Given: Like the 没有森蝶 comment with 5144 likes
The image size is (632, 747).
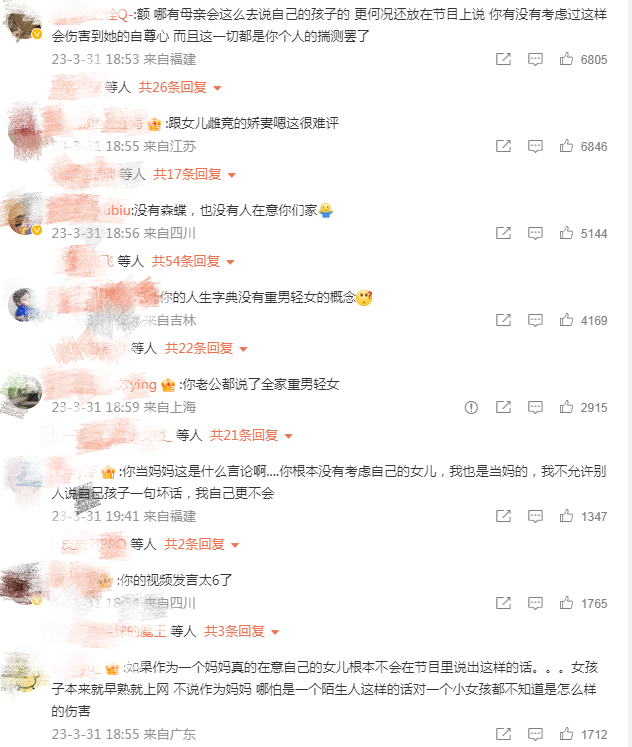Looking at the screenshot, I should [x=567, y=234].
